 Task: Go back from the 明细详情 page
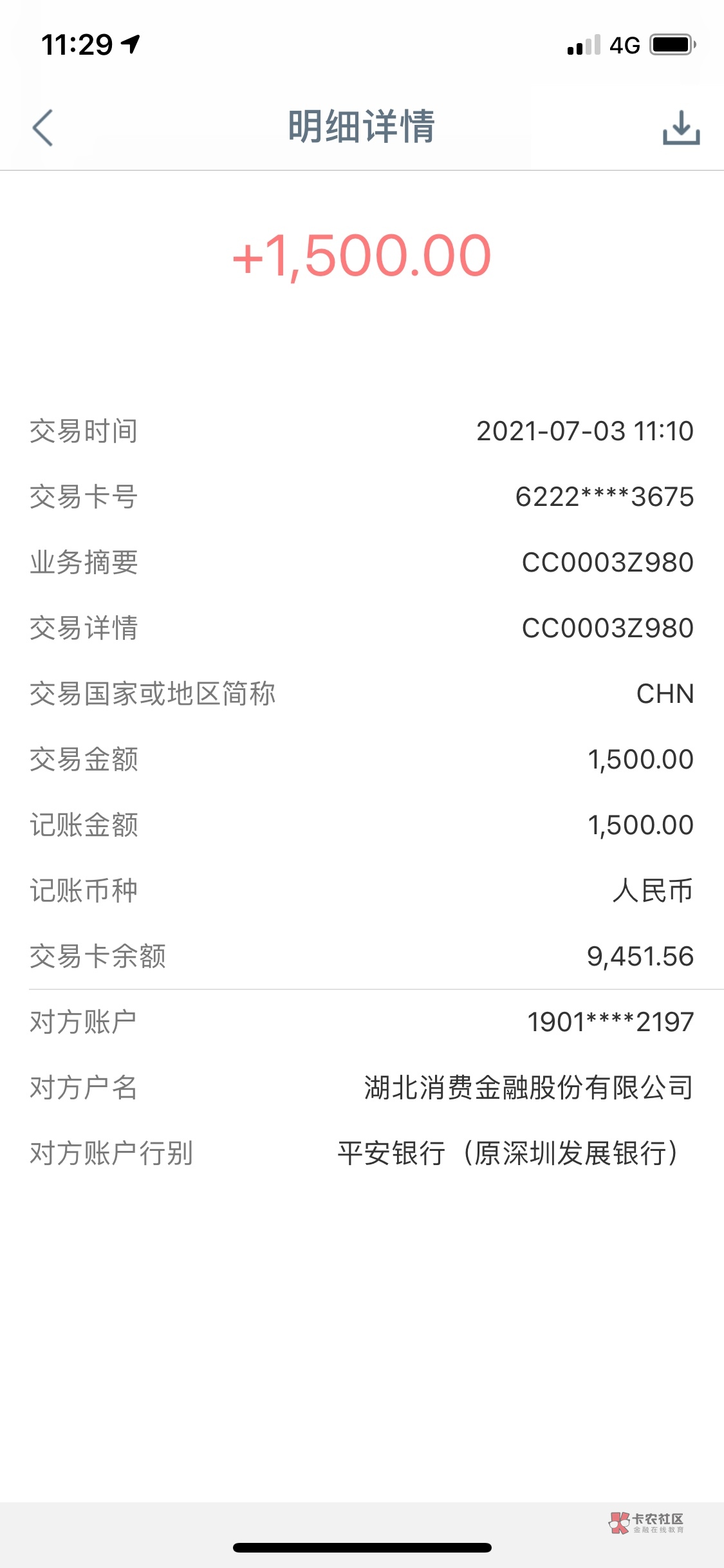(42, 127)
